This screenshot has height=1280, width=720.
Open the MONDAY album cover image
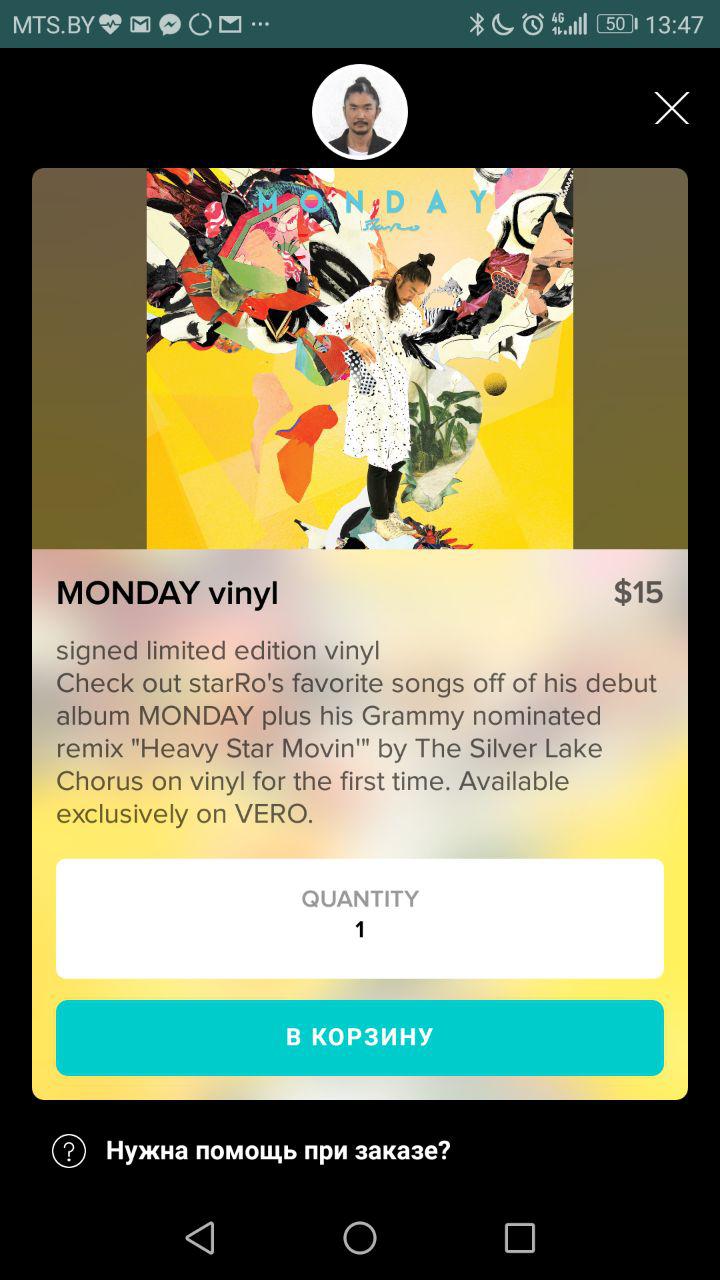click(360, 358)
